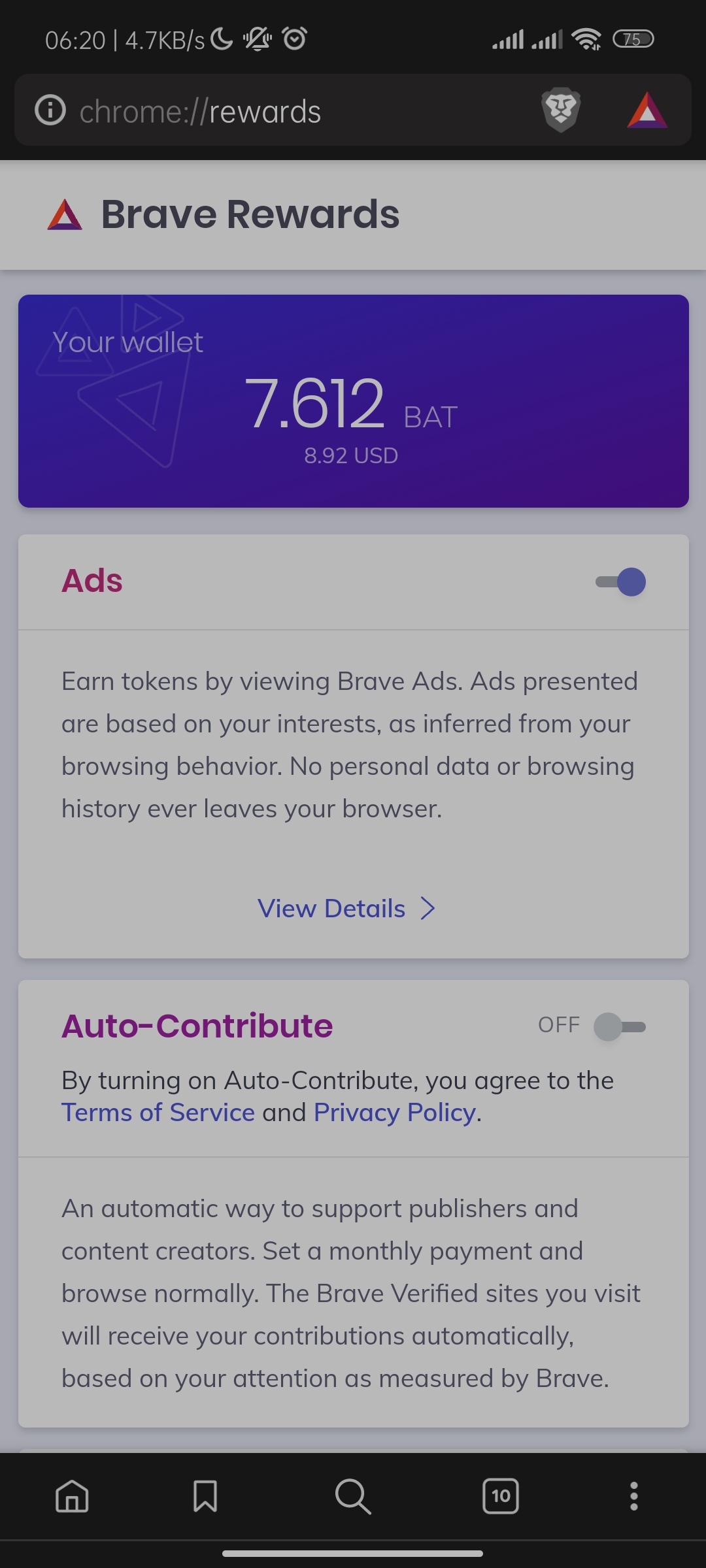The height and width of the screenshot is (1568, 706).
Task: Turn off the Ads toggle
Action: [620, 582]
